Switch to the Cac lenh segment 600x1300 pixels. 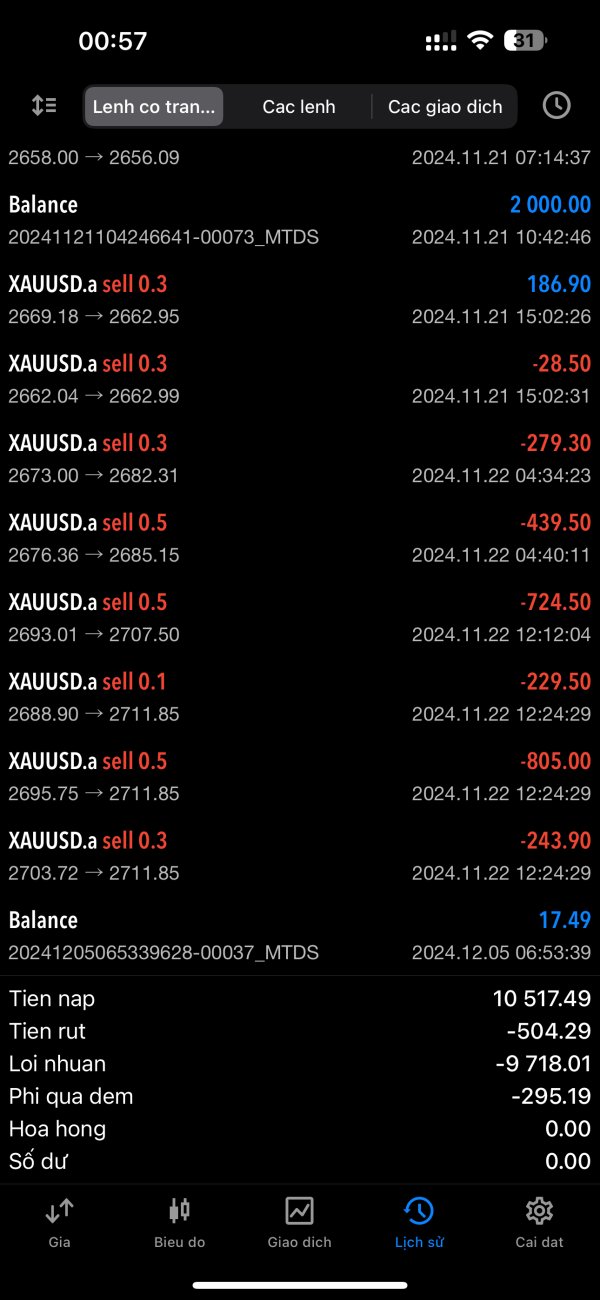298,106
